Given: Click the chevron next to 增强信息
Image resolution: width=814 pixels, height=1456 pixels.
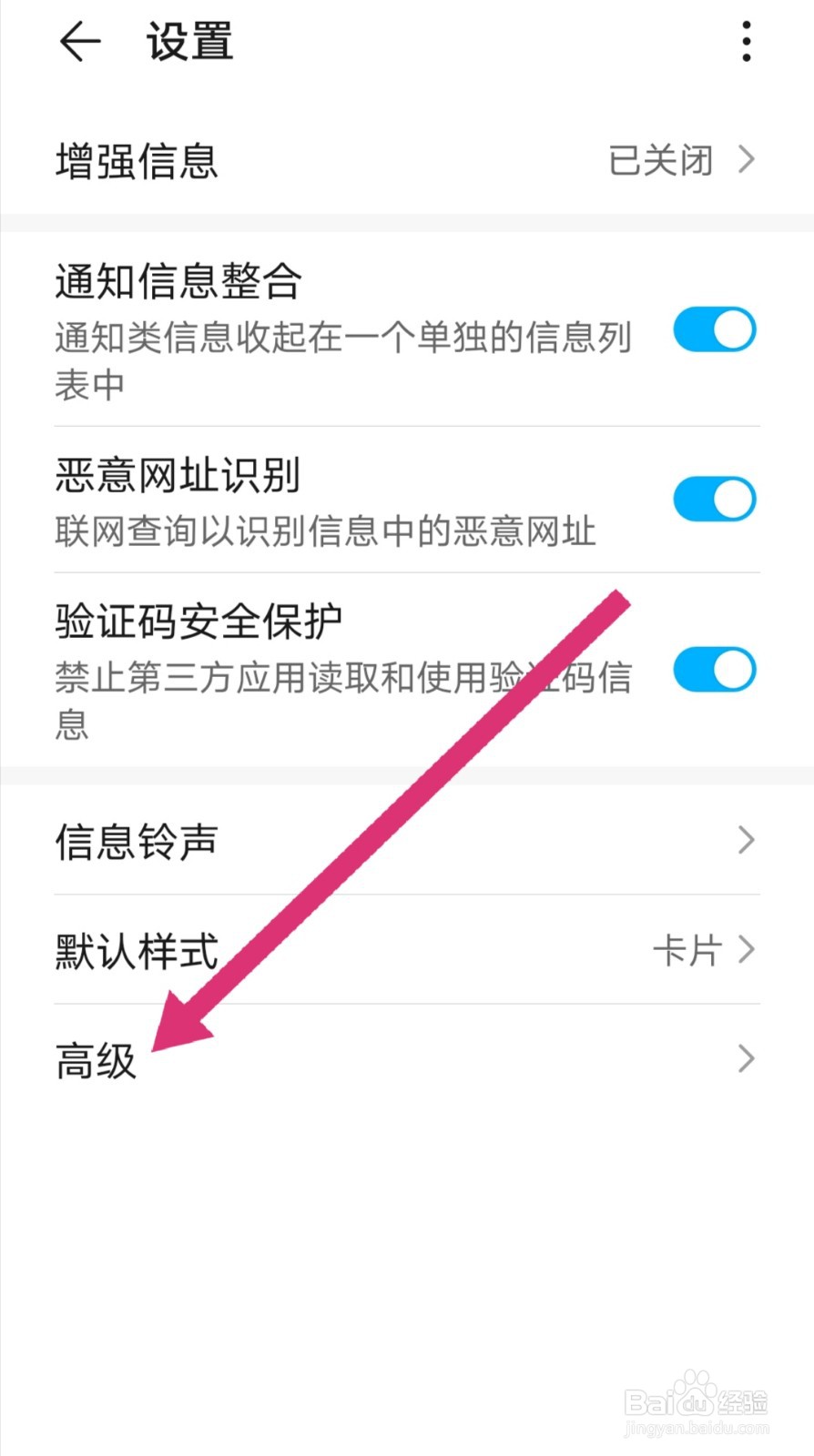Looking at the screenshot, I should tap(747, 160).
